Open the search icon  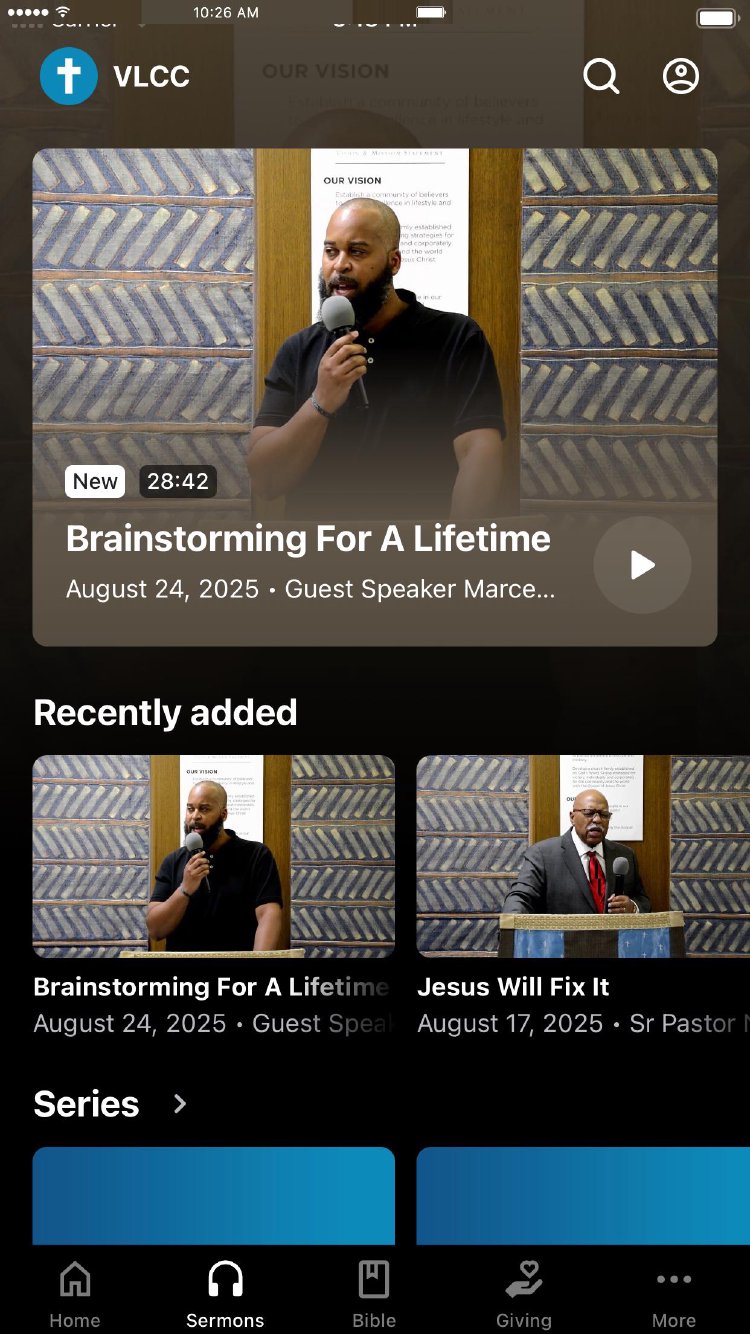601,76
